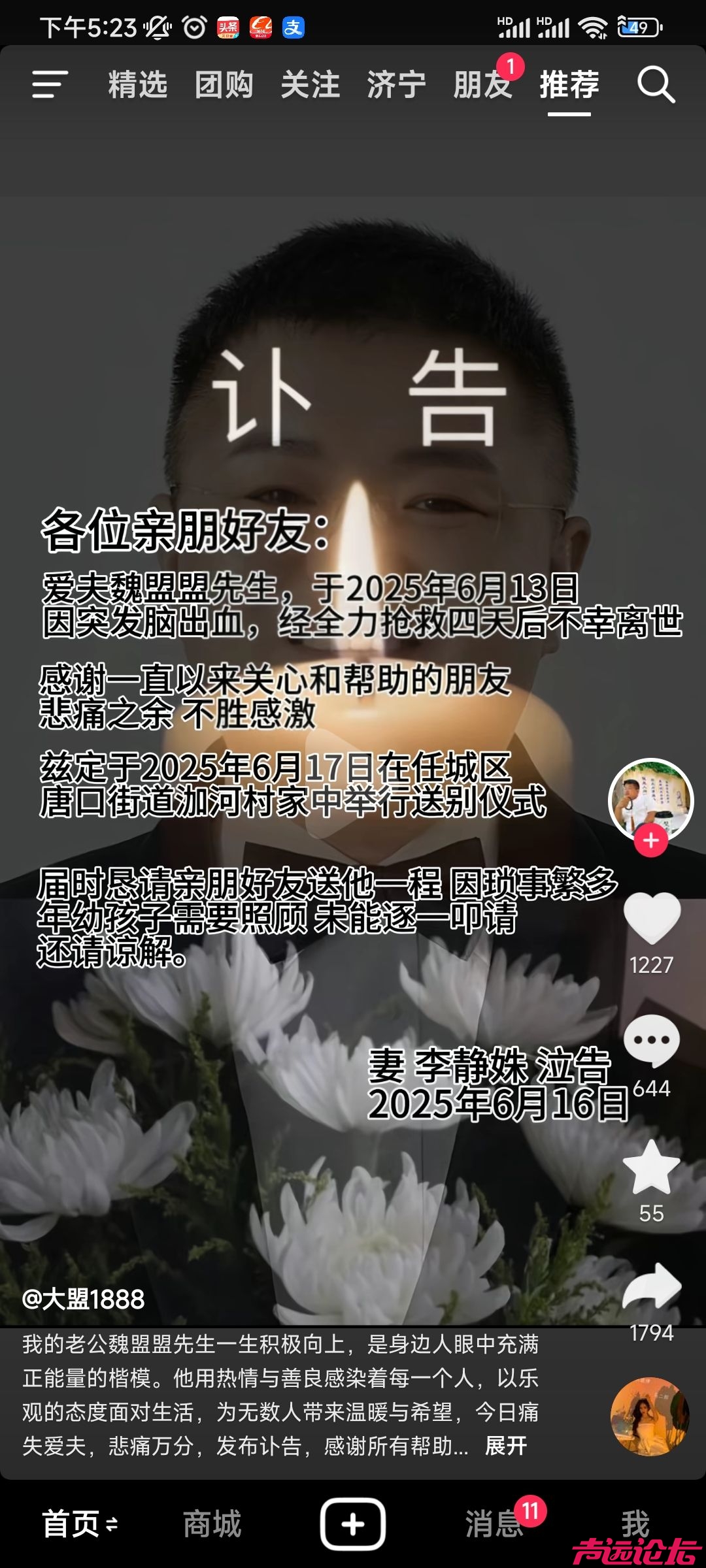Image resolution: width=706 pixels, height=1568 pixels.
Task: Open the 济宁 local tab
Action: [396, 85]
